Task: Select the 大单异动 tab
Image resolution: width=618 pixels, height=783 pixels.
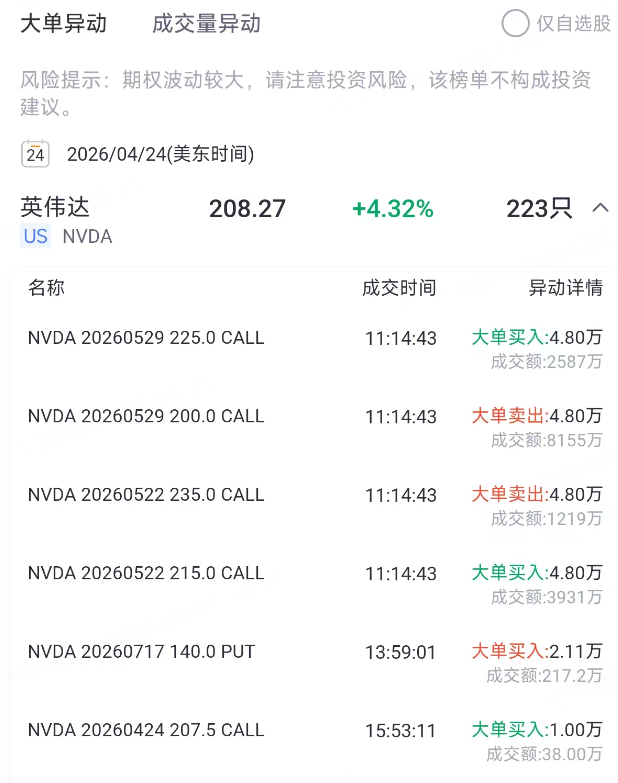Action: [63, 24]
